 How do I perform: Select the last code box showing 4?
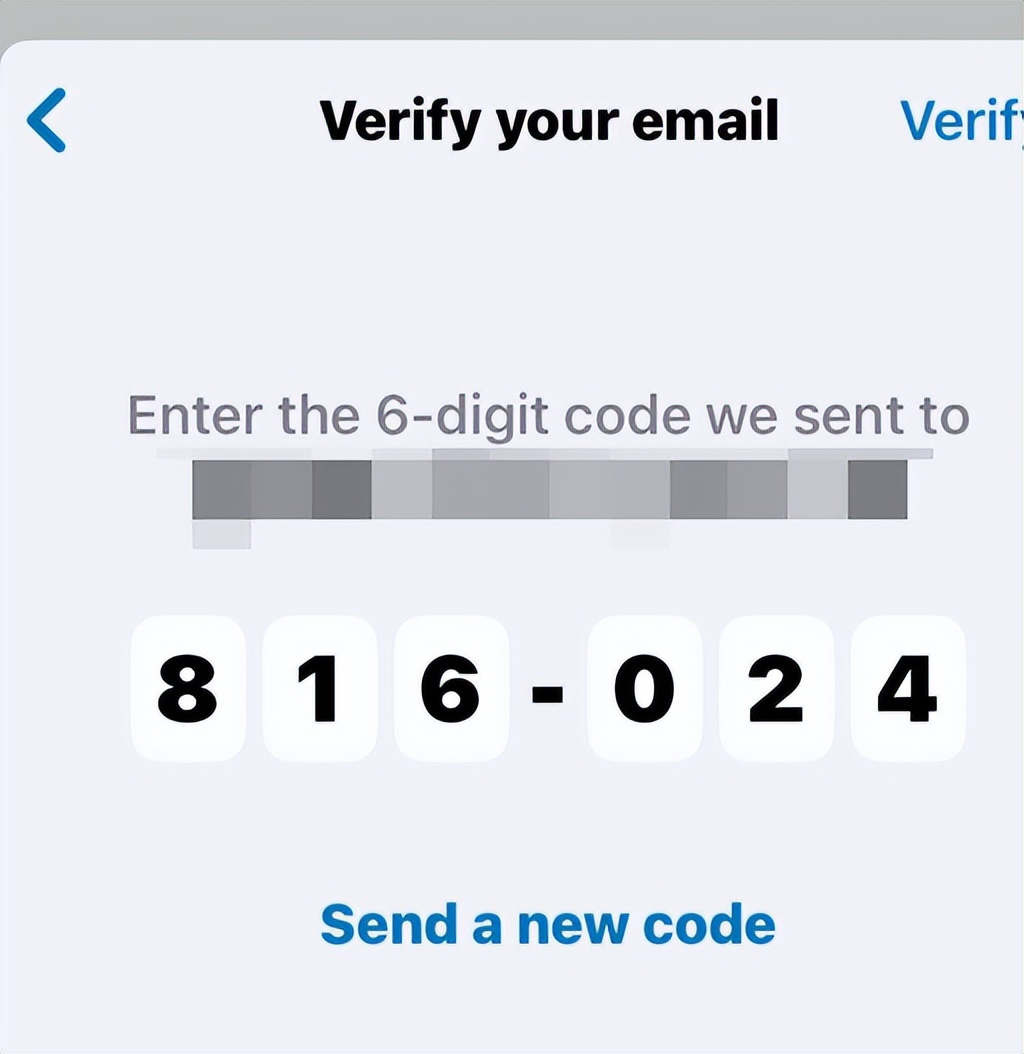908,688
